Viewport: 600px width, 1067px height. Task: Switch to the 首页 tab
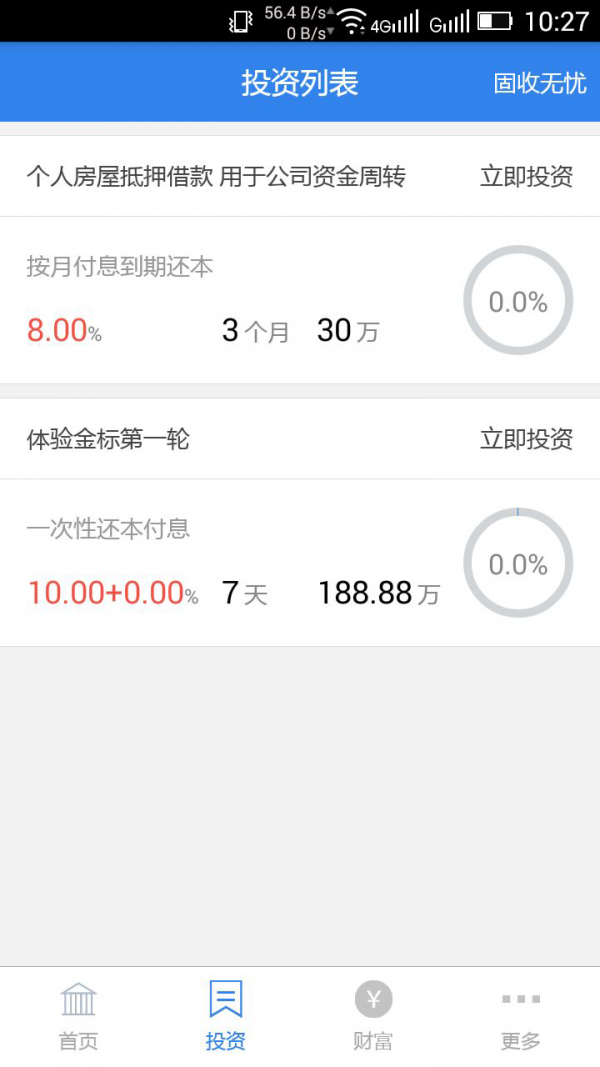coord(79,1016)
